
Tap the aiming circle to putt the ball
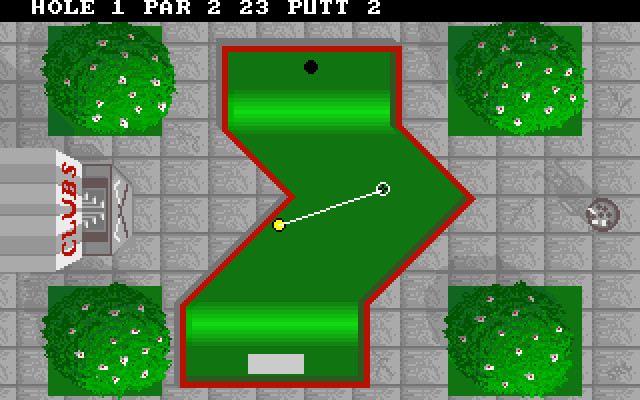click(x=383, y=189)
